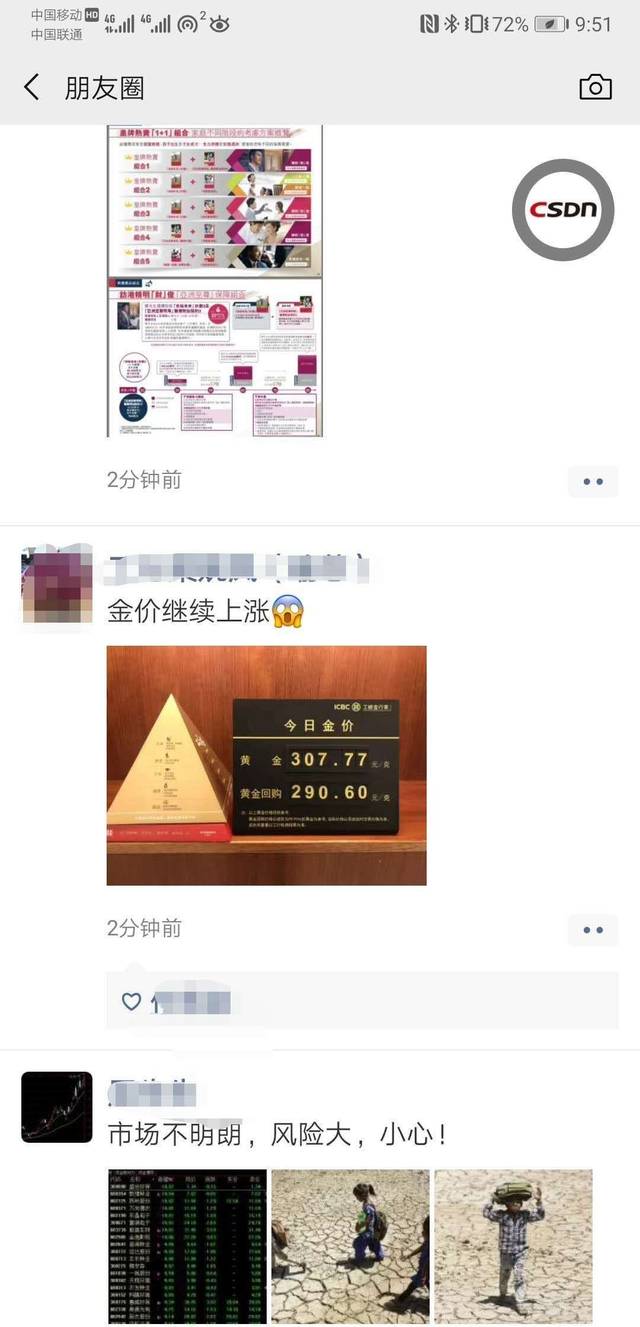Open profile of the 金价继续上涨 poster
640x1327 pixels.
[x=56, y=583]
